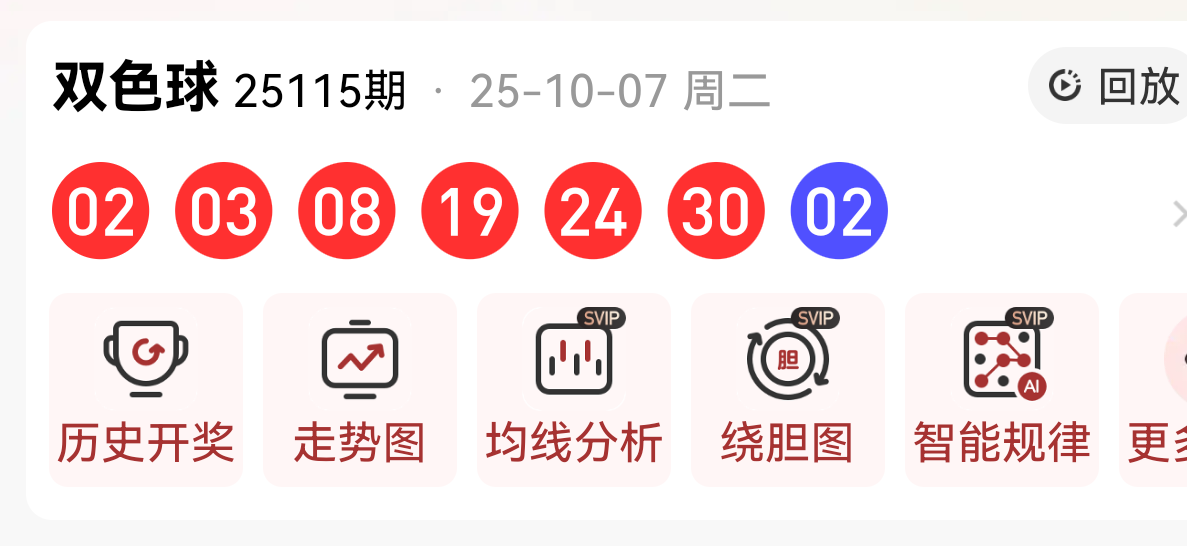Open 历史开奖 draw history
The image size is (1187, 546).
pos(146,390)
